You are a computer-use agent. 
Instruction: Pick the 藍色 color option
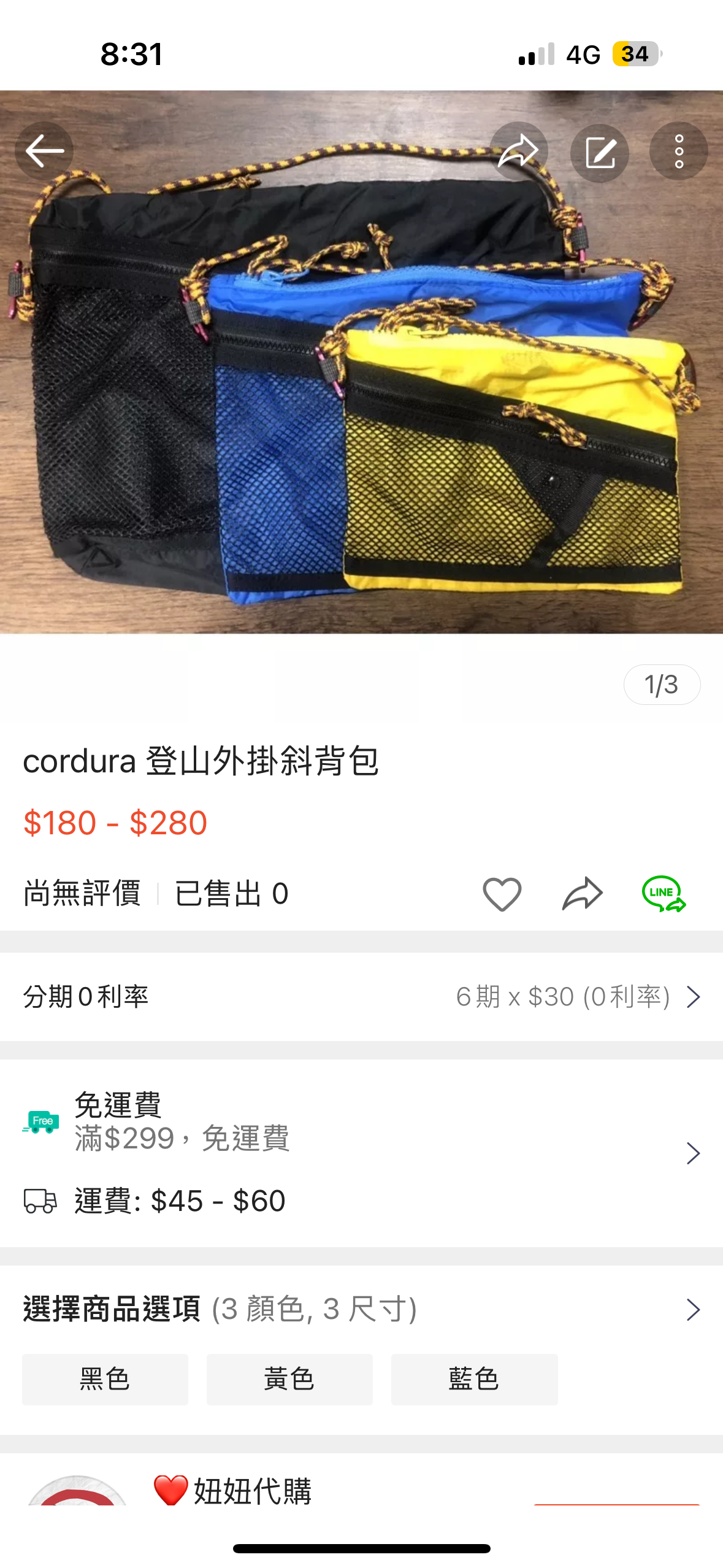click(x=474, y=1379)
